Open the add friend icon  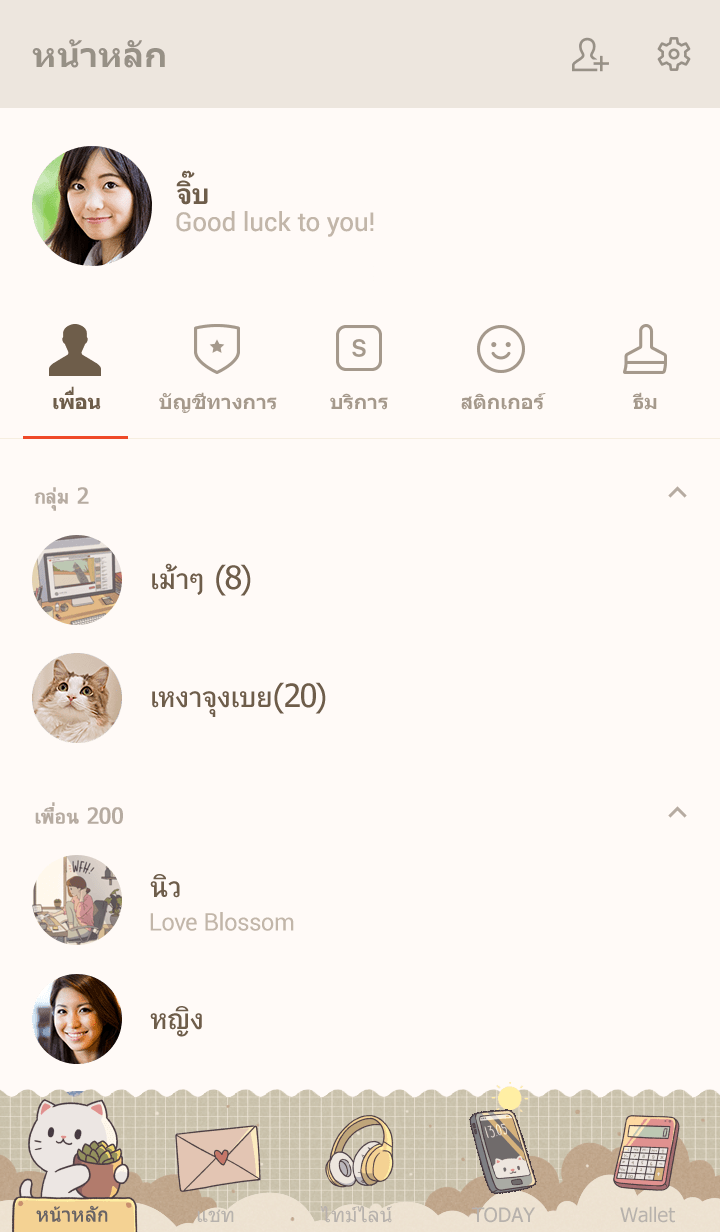tap(590, 55)
